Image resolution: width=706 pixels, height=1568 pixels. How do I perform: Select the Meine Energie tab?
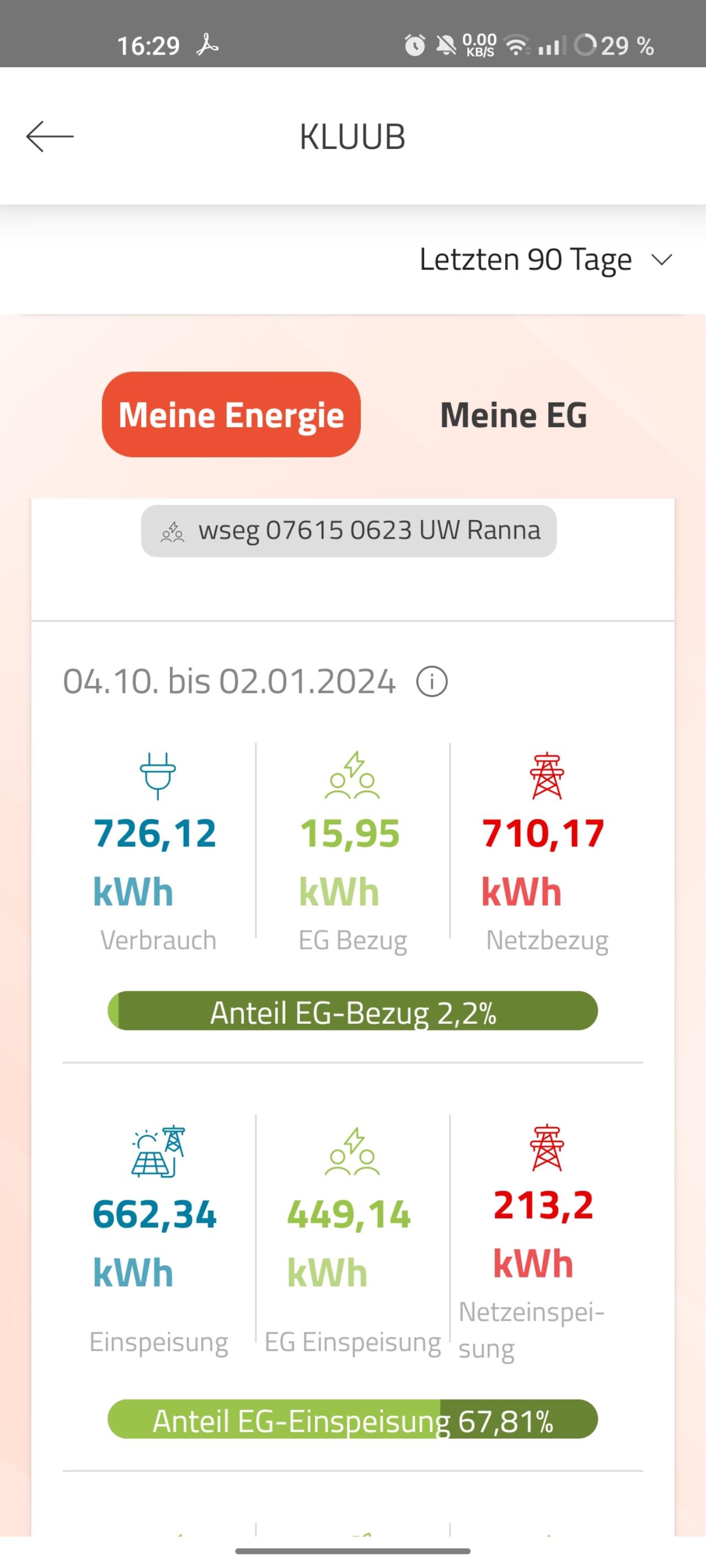231,415
